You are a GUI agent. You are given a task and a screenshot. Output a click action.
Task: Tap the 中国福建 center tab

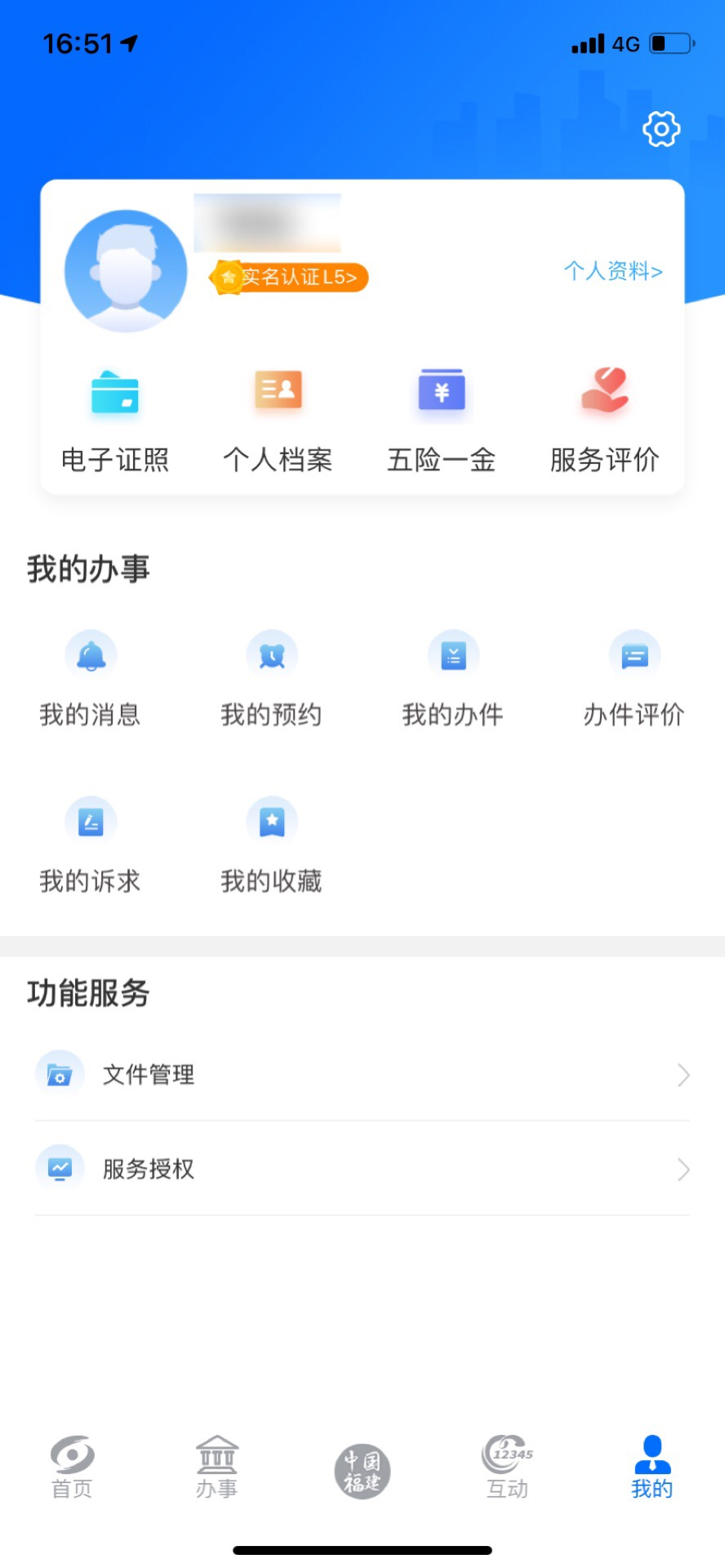[x=362, y=1472]
